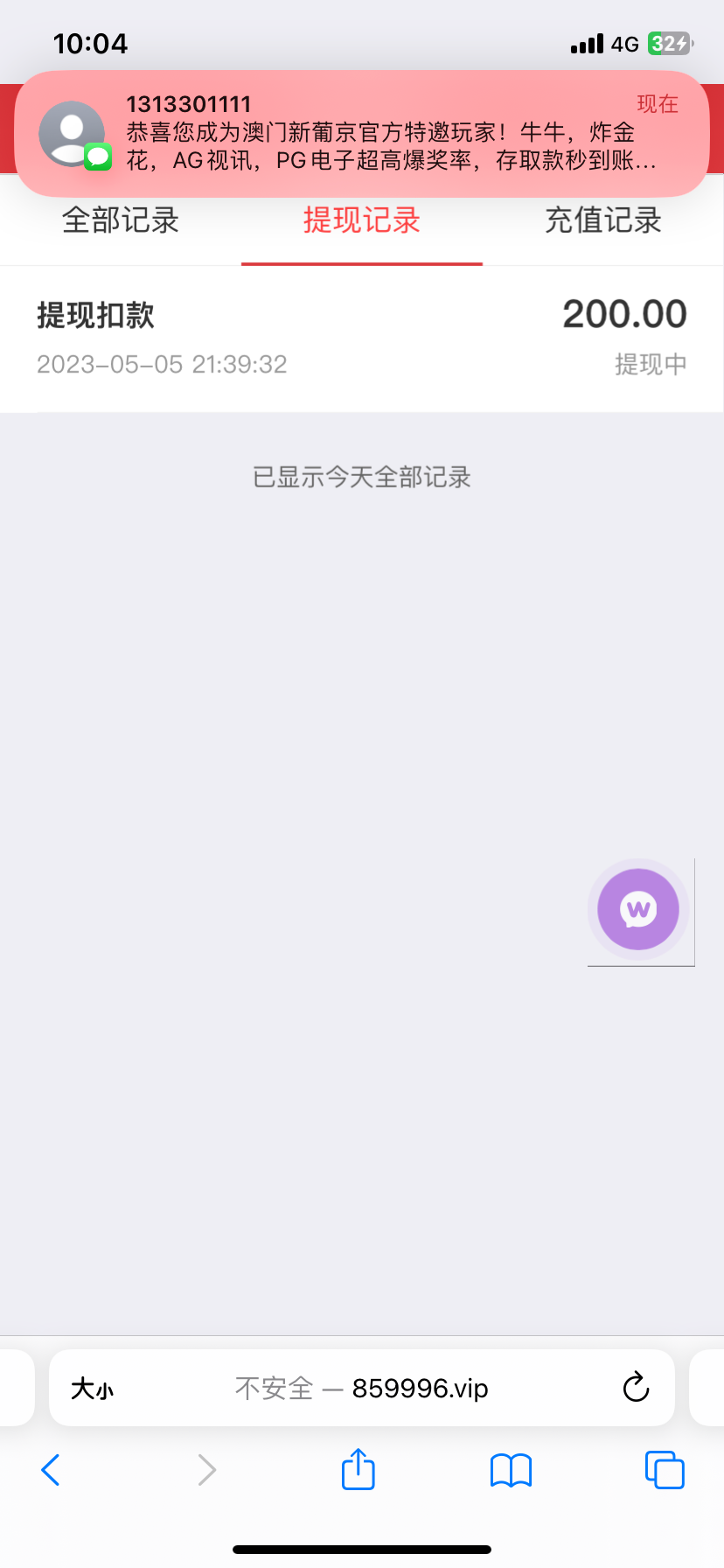Open the Bookmarks icon in Safari toolbar
Image resolution: width=724 pixels, height=1568 pixels.
tap(512, 1470)
